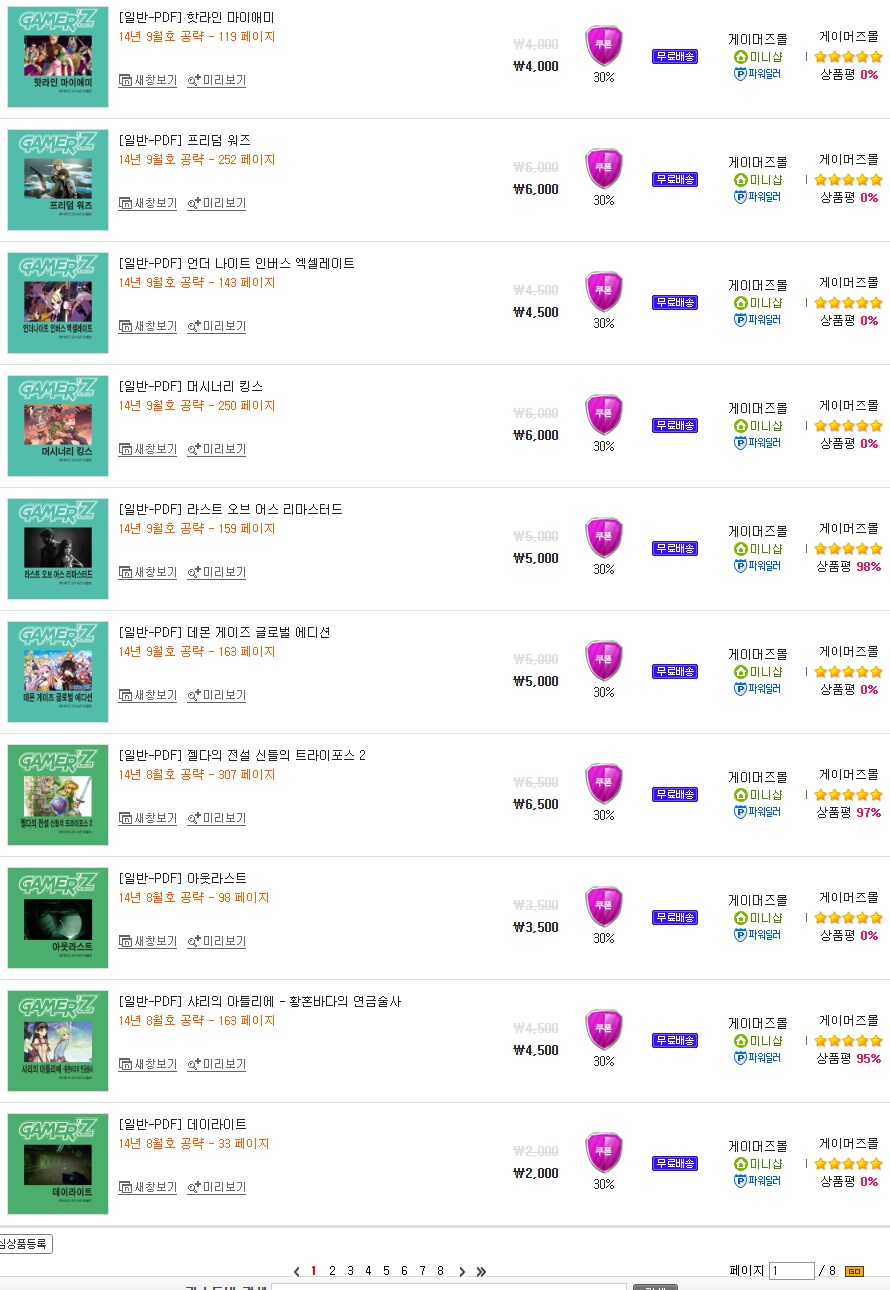
Task: Jump to the last page using the » arrow
Action: pos(481,1271)
